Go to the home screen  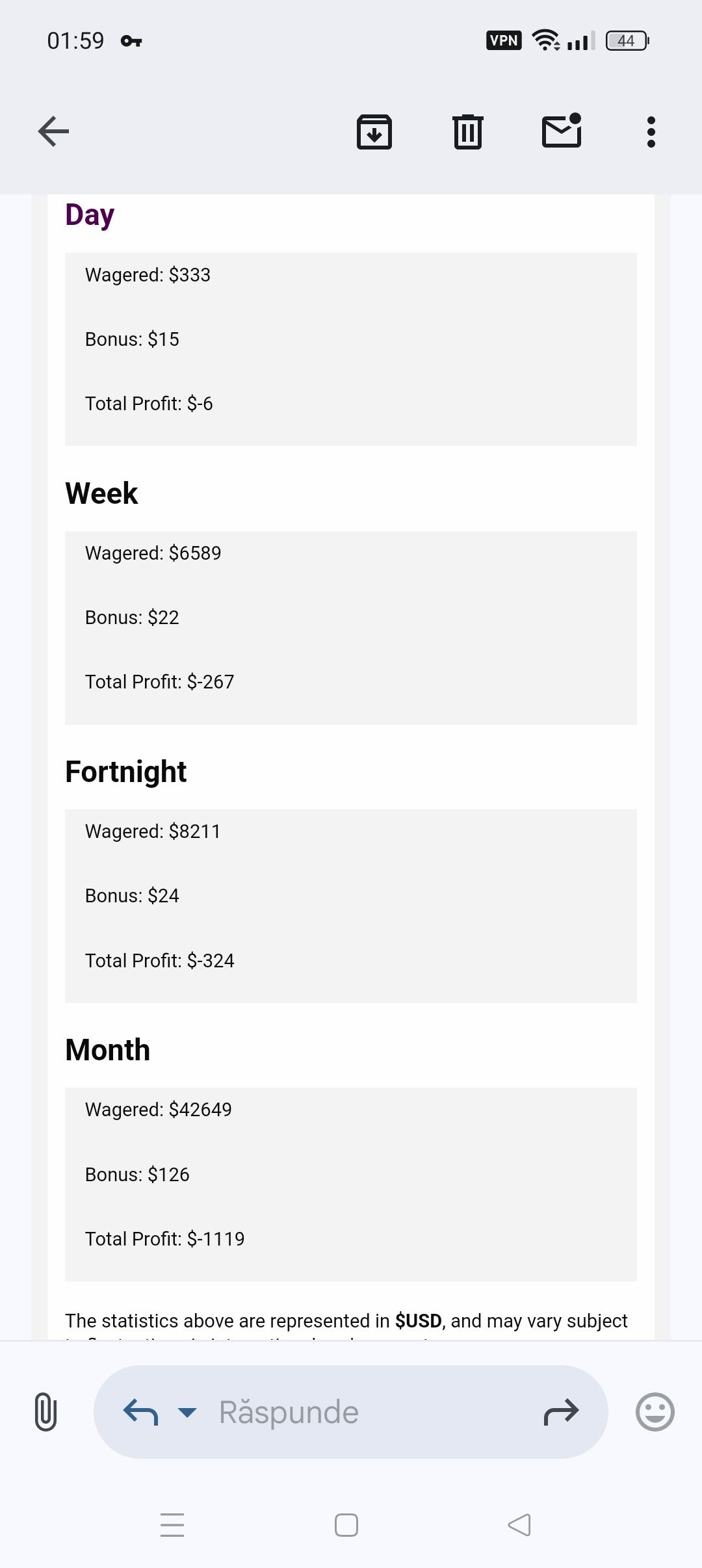(346, 1525)
